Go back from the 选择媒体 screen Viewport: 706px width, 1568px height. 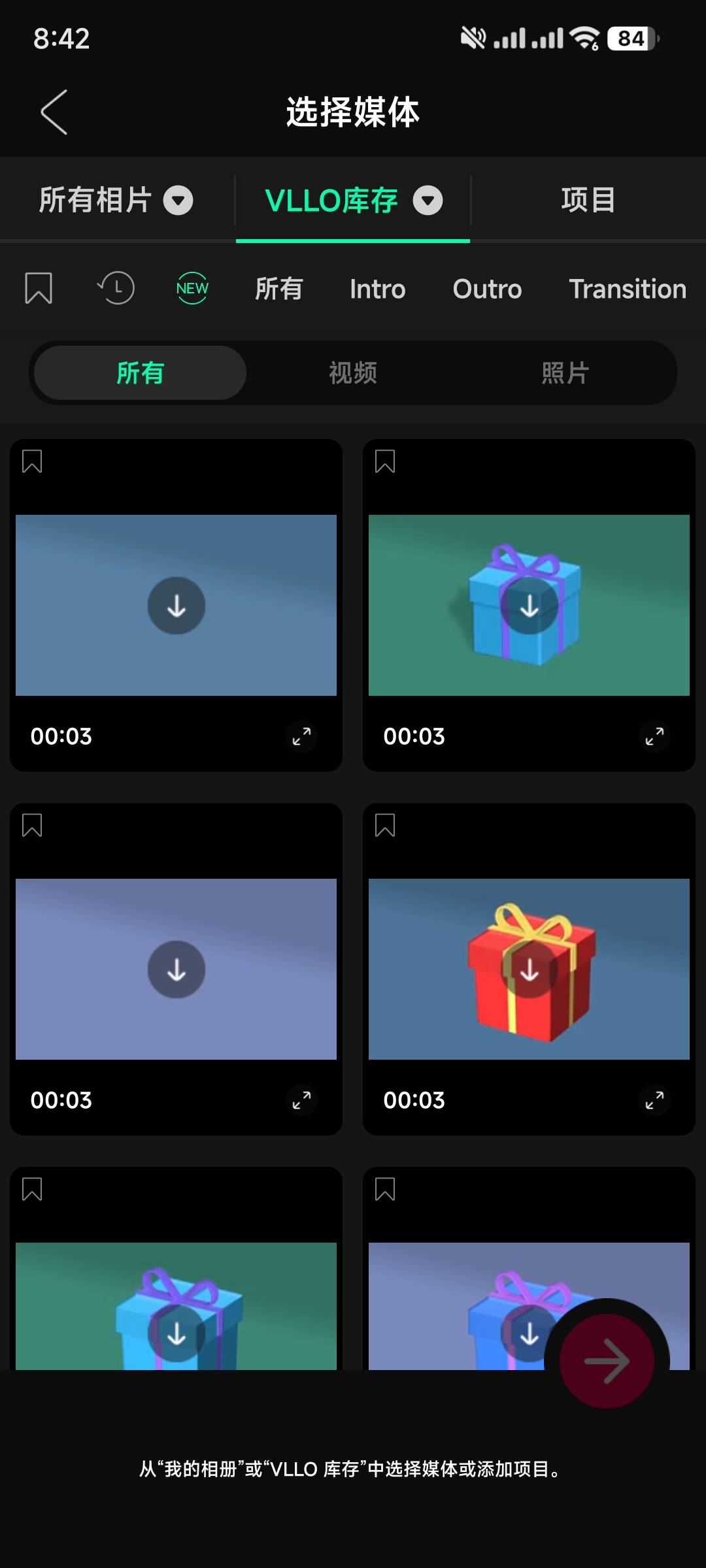point(54,112)
